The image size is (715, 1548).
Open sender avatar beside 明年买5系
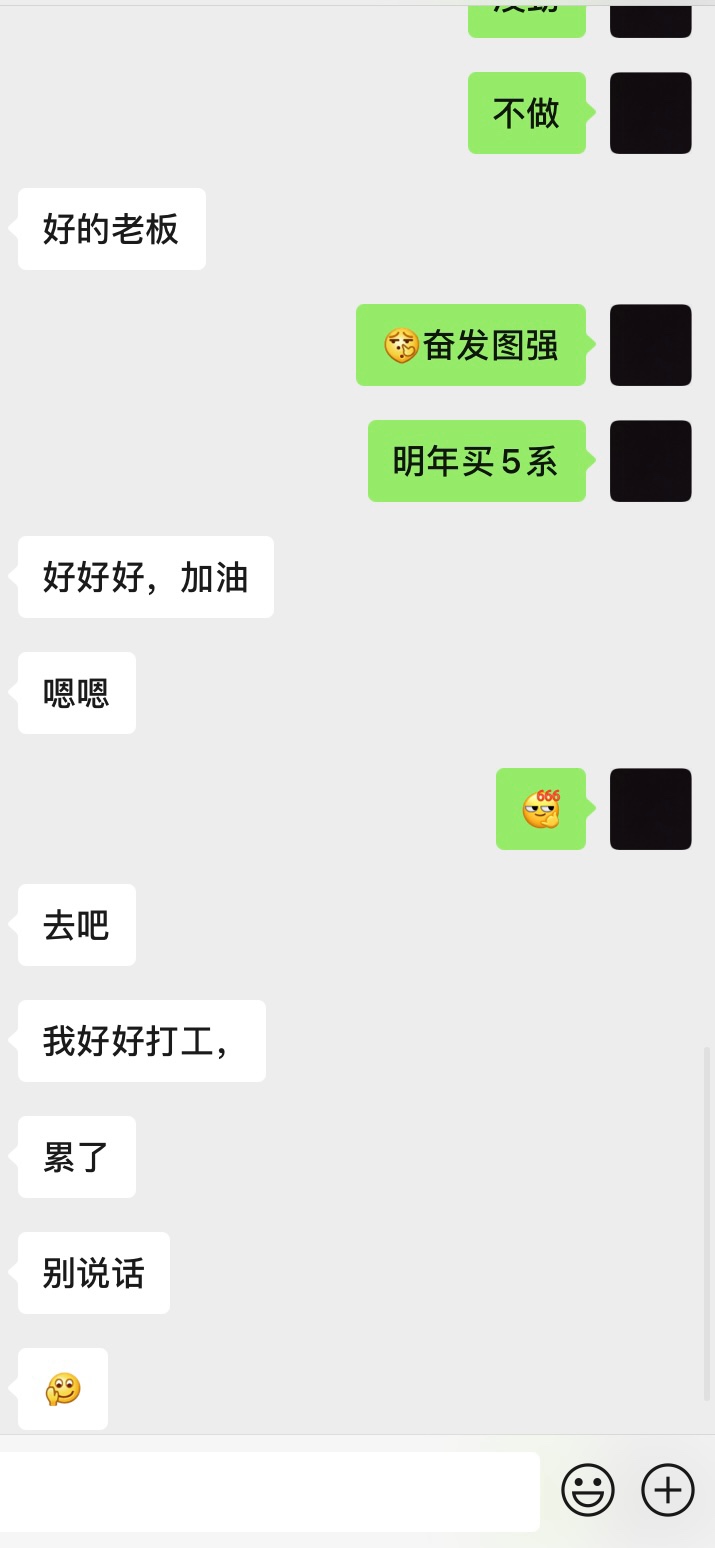pyautogui.click(x=650, y=461)
